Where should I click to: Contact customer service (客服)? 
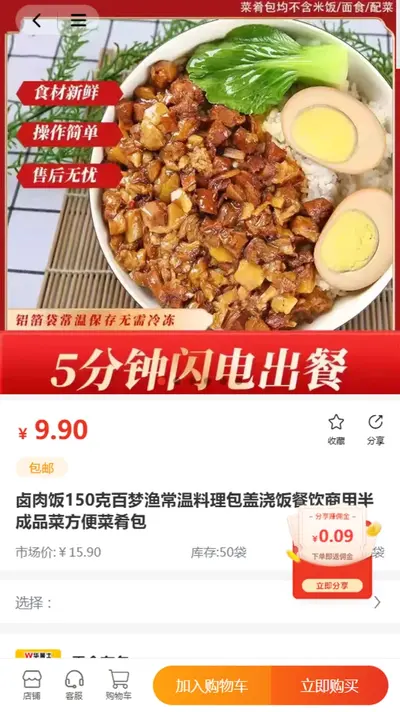(74, 685)
